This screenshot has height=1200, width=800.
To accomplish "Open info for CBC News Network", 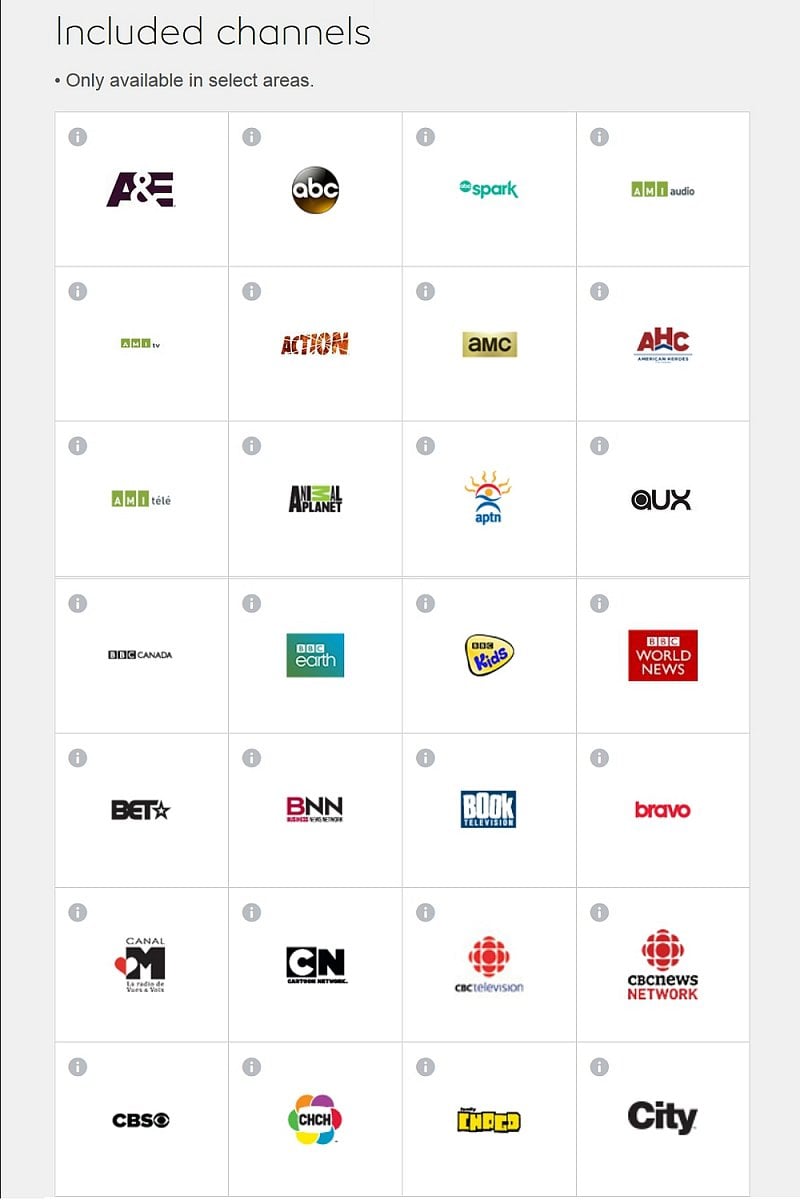I will [x=600, y=912].
